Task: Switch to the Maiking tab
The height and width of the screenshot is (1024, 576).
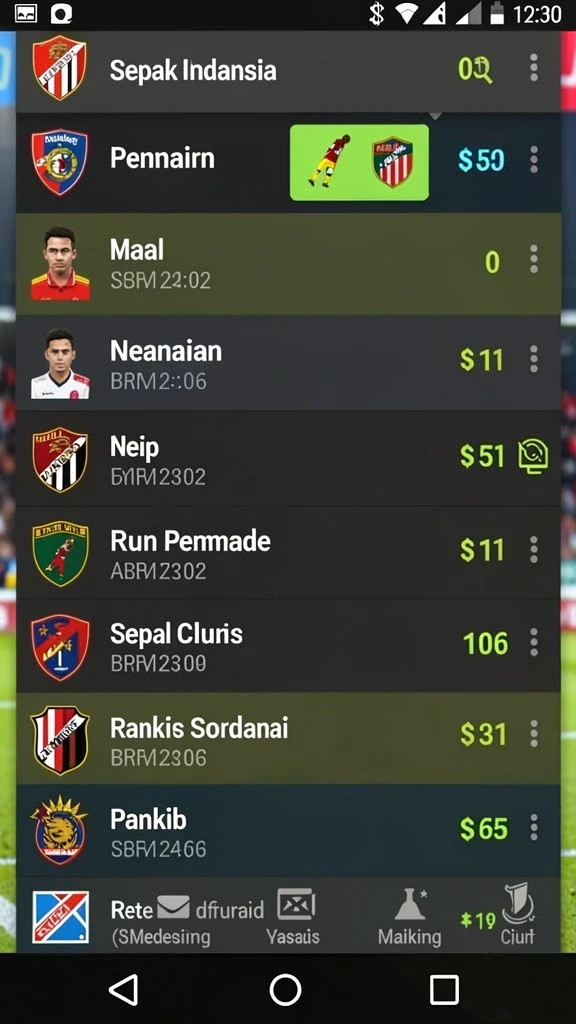Action: coord(409,916)
